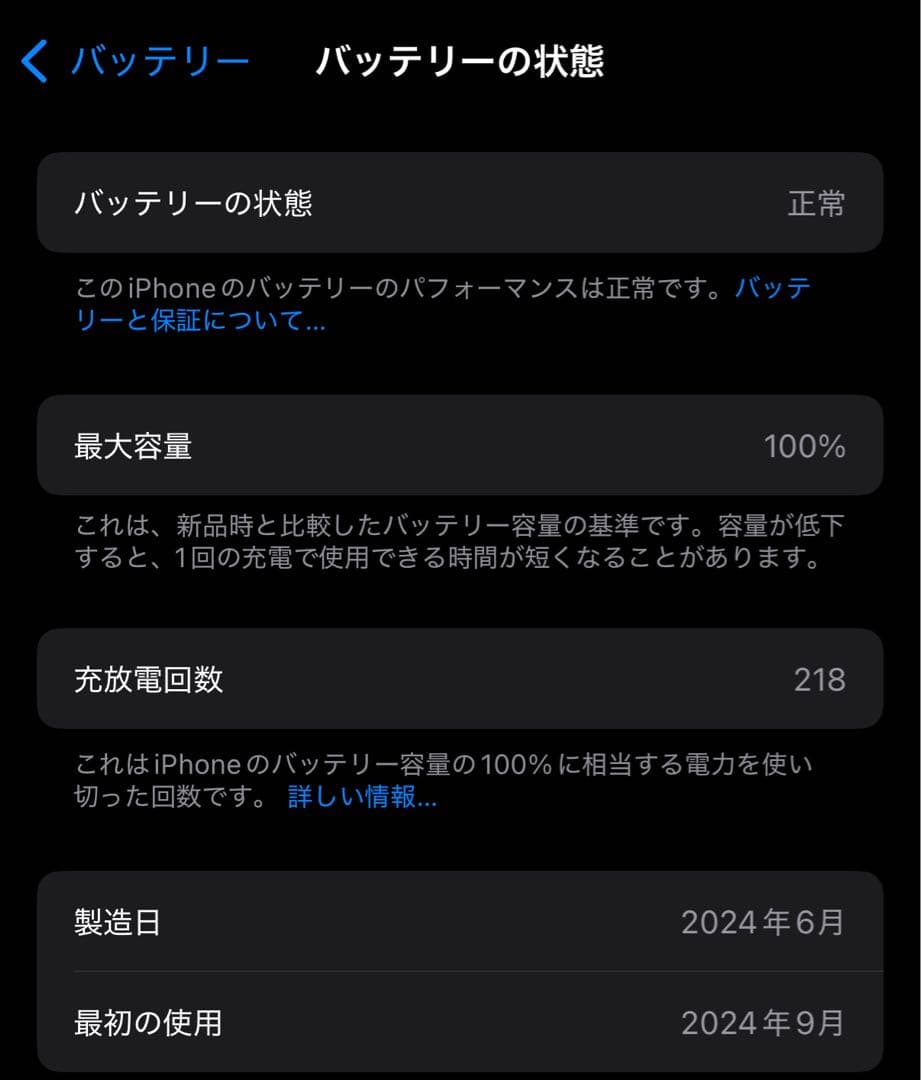This screenshot has height=1080, width=921.
Task: Select the 充放電回数 row
Action: tap(460, 679)
